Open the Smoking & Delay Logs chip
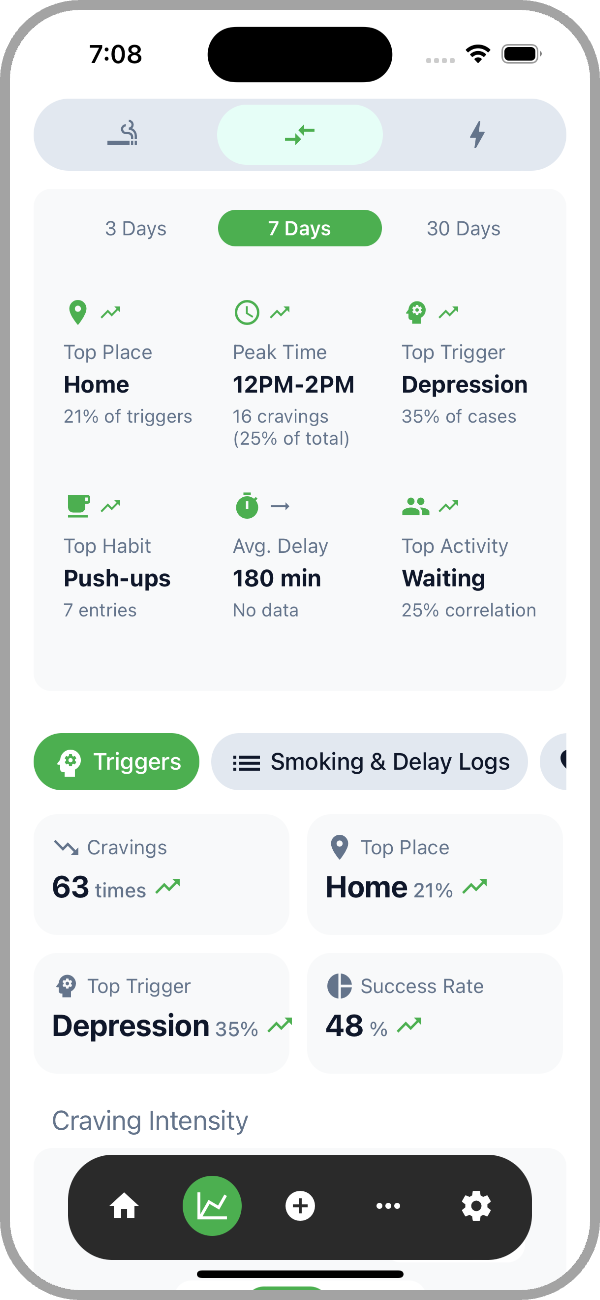 tap(369, 762)
